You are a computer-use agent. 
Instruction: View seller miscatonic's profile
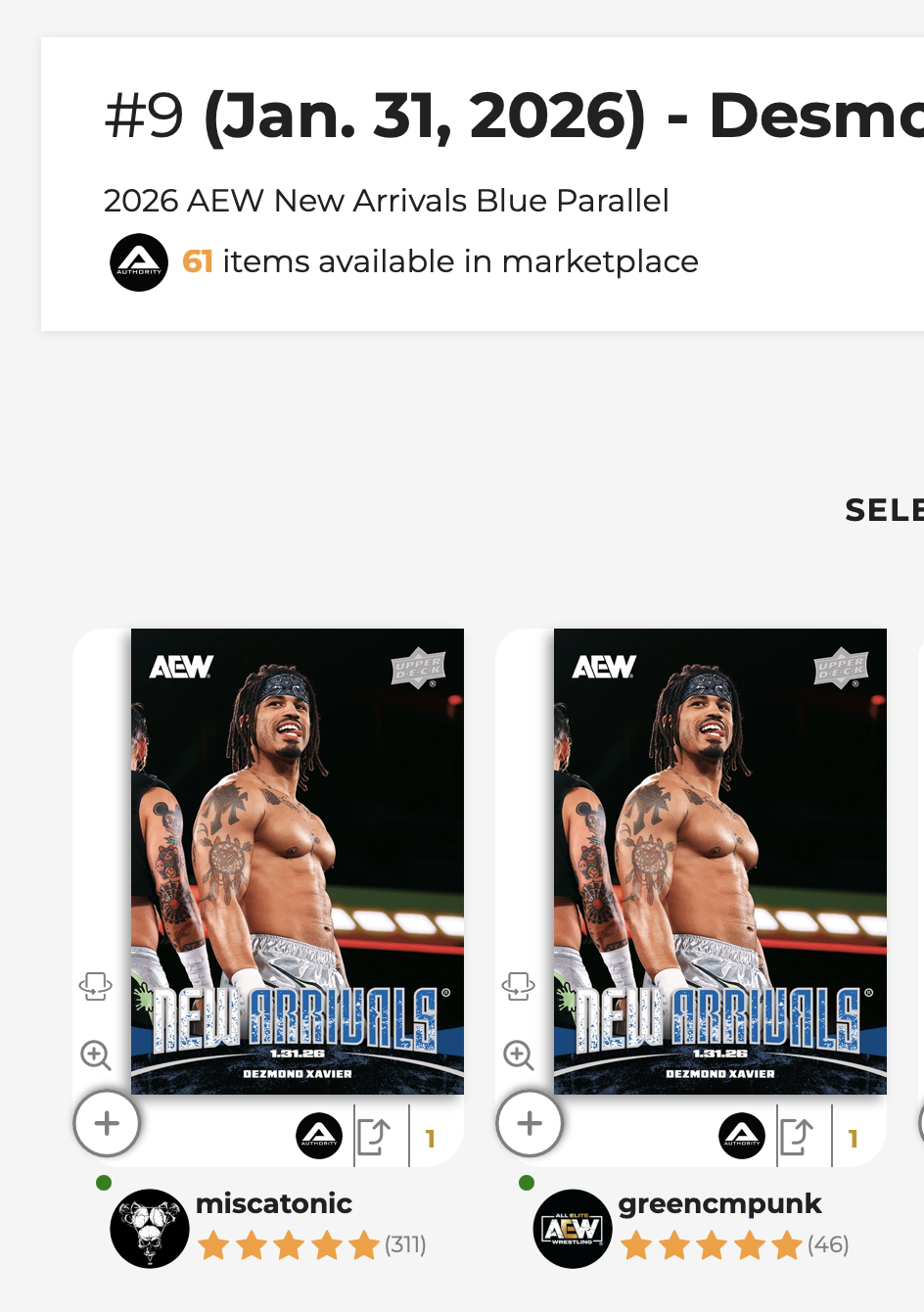pyautogui.click(x=273, y=1203)
